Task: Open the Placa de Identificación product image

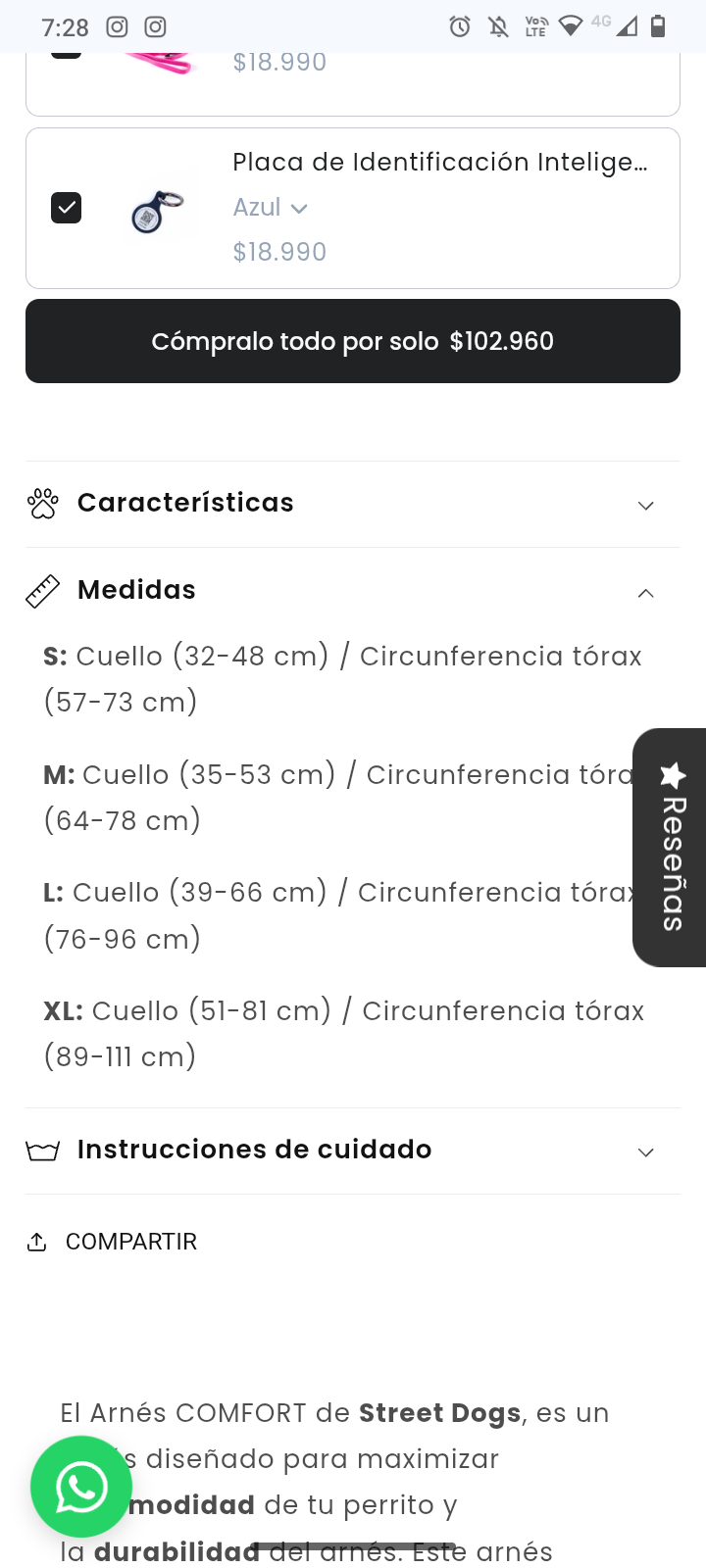Action: tap(157, 210)
